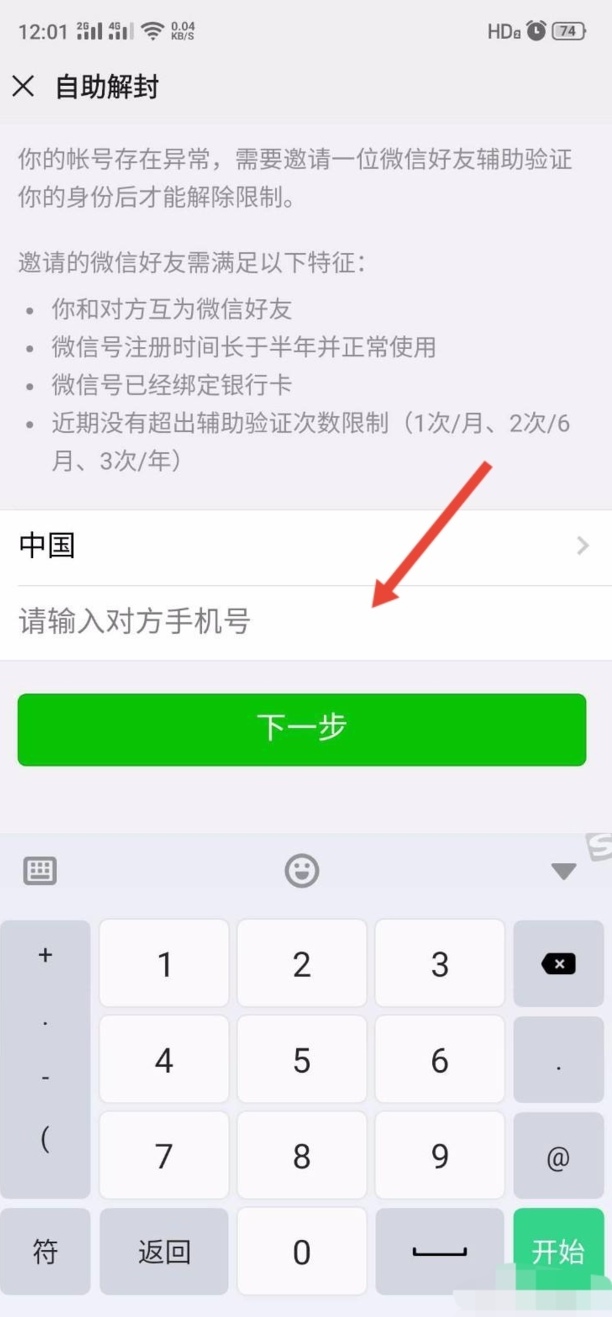The width and height of the screenshot is (612, 1317).
Task: Tap the 符 symbols key
Action: [45, 1252]
